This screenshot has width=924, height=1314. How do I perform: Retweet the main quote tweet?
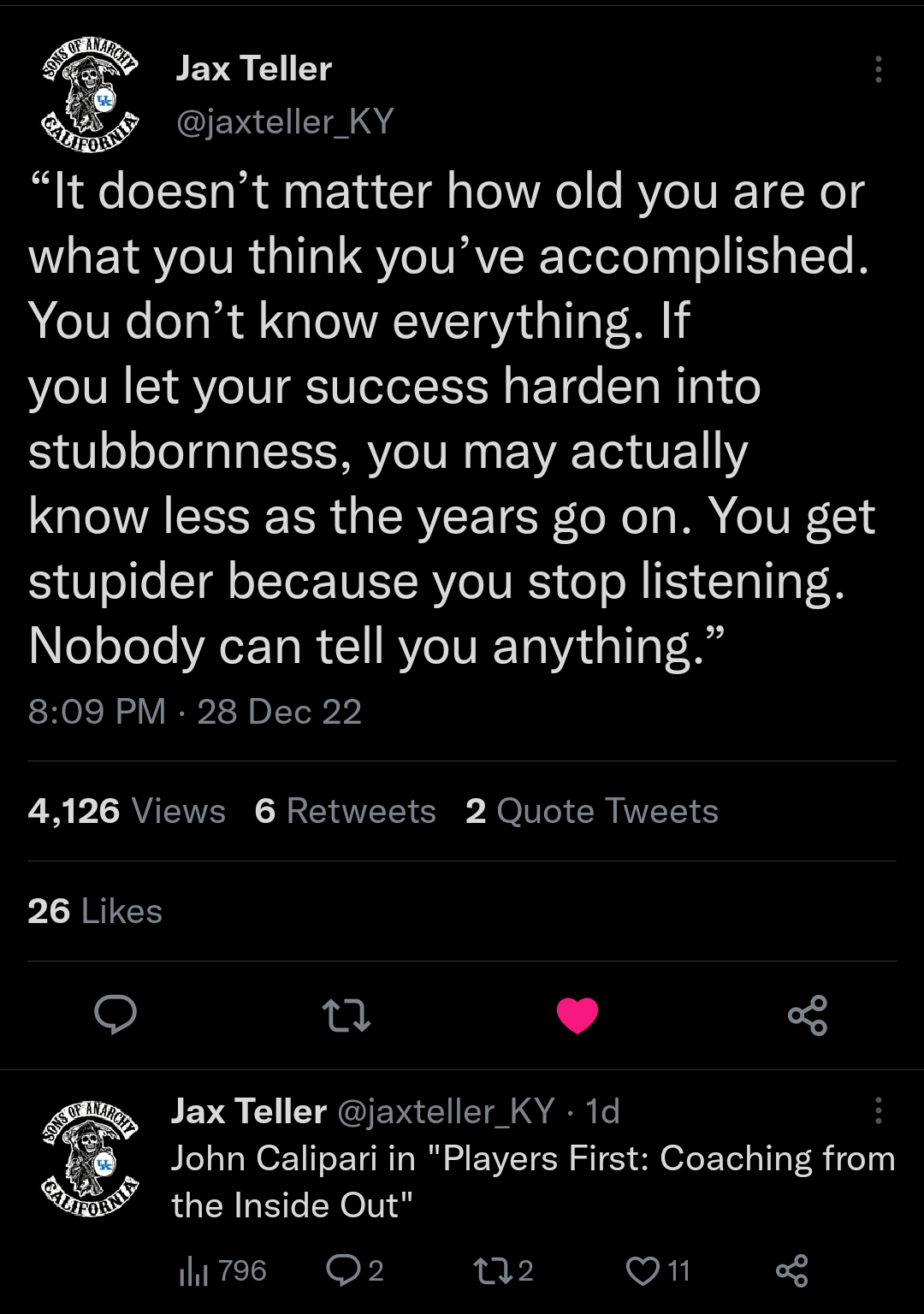tap(346, 1015)
